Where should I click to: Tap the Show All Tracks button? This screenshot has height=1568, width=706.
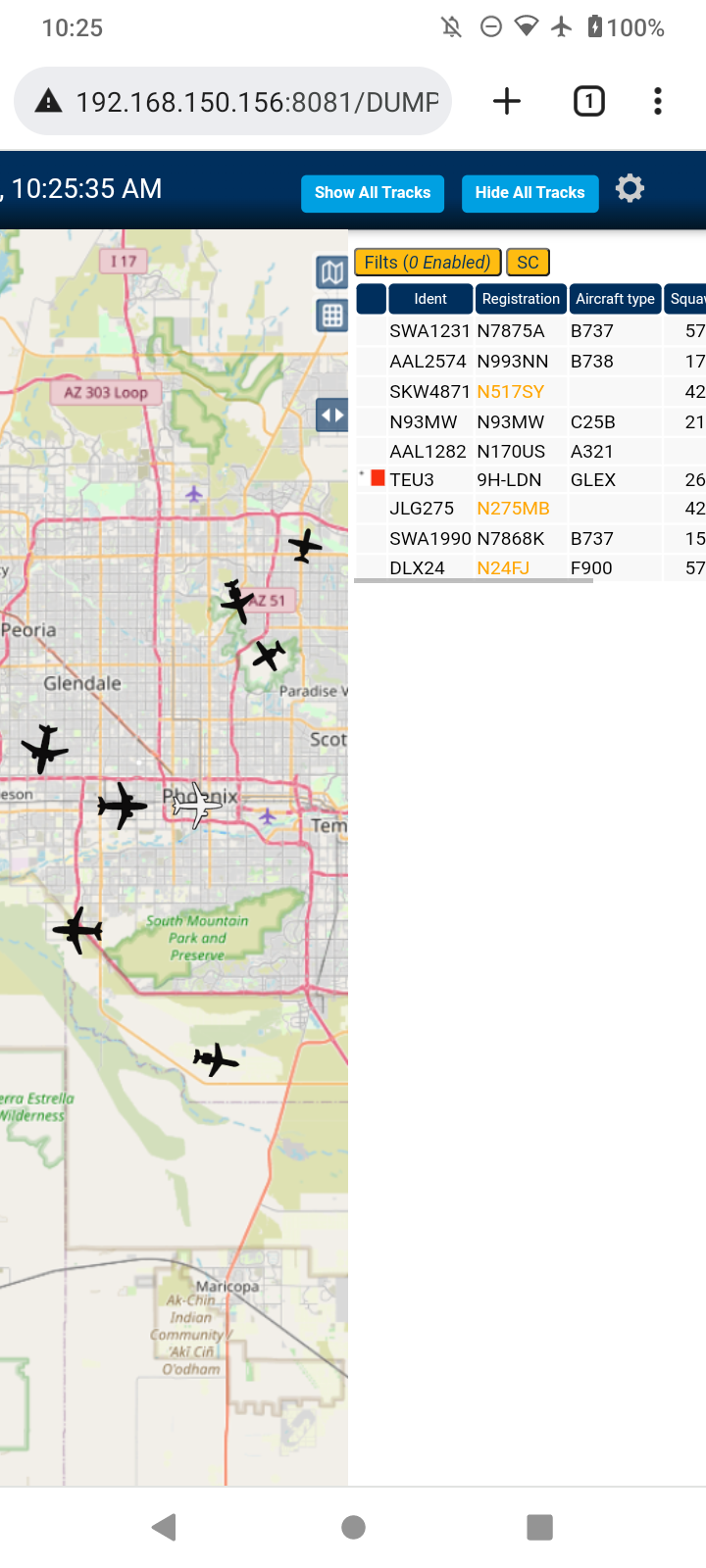pyautogui.click(x=373, y=193)
